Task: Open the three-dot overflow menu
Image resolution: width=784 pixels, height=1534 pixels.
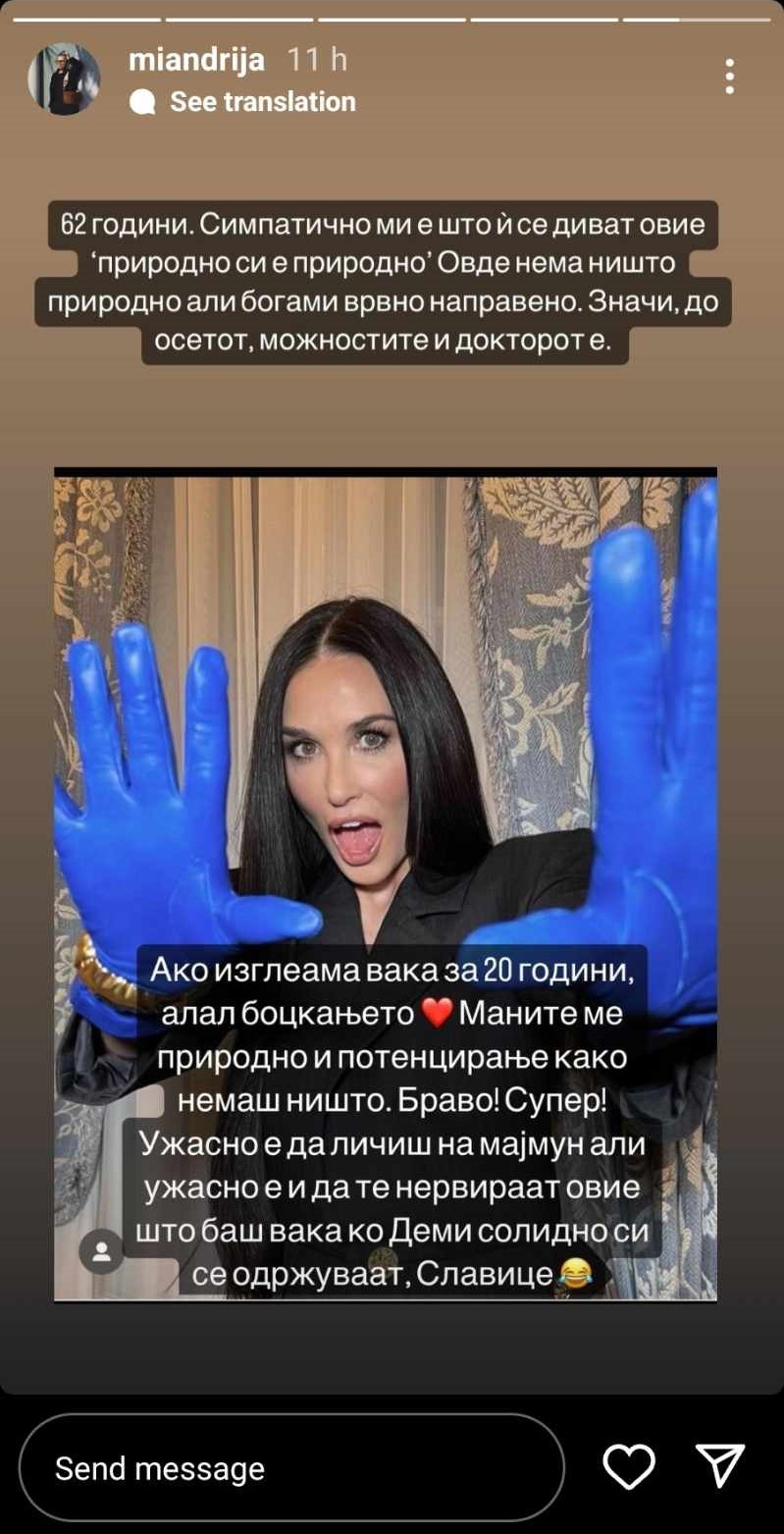Action: click(x=729, y=77)
